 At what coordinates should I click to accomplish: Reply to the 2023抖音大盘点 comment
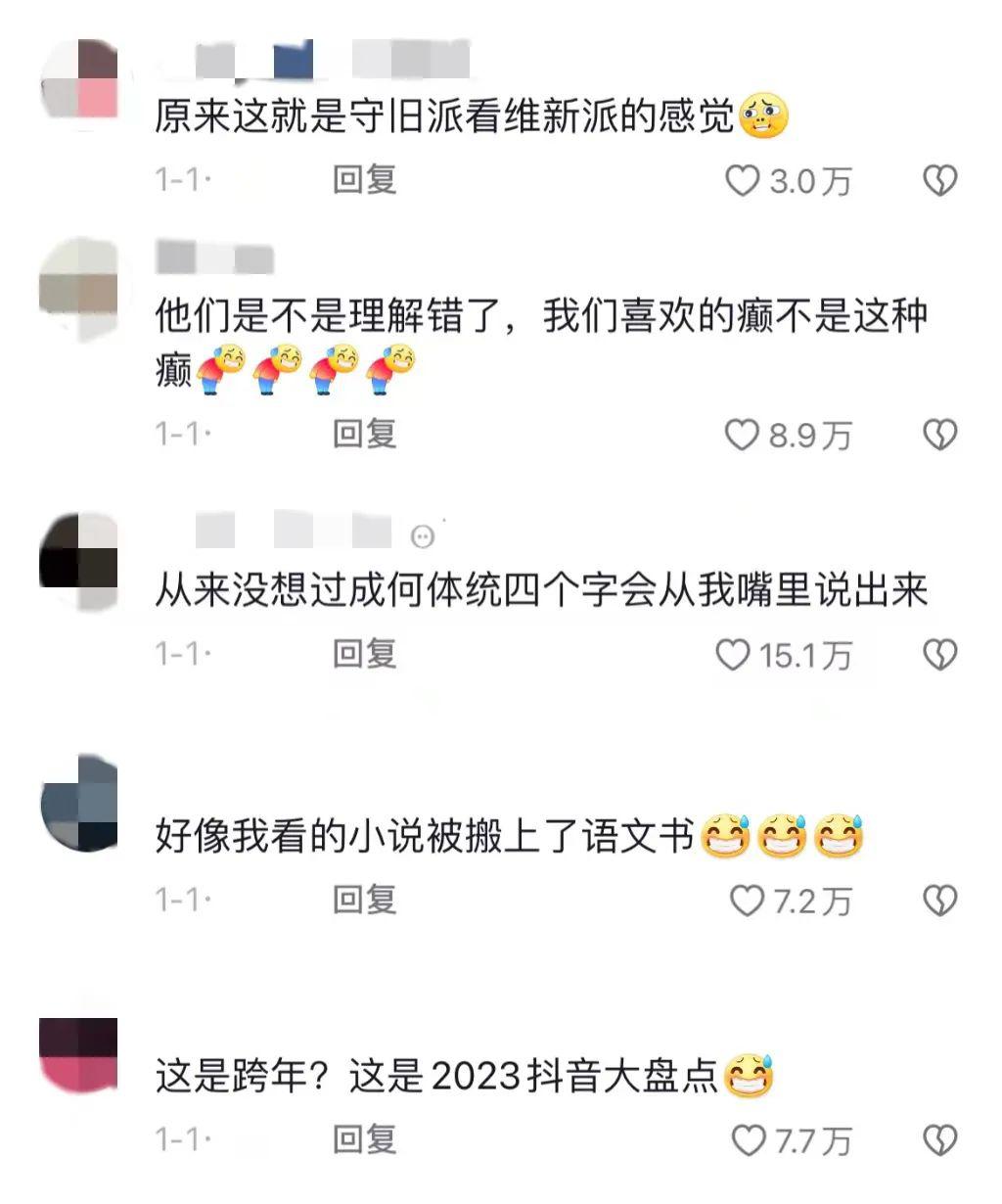pos(364,1139)
